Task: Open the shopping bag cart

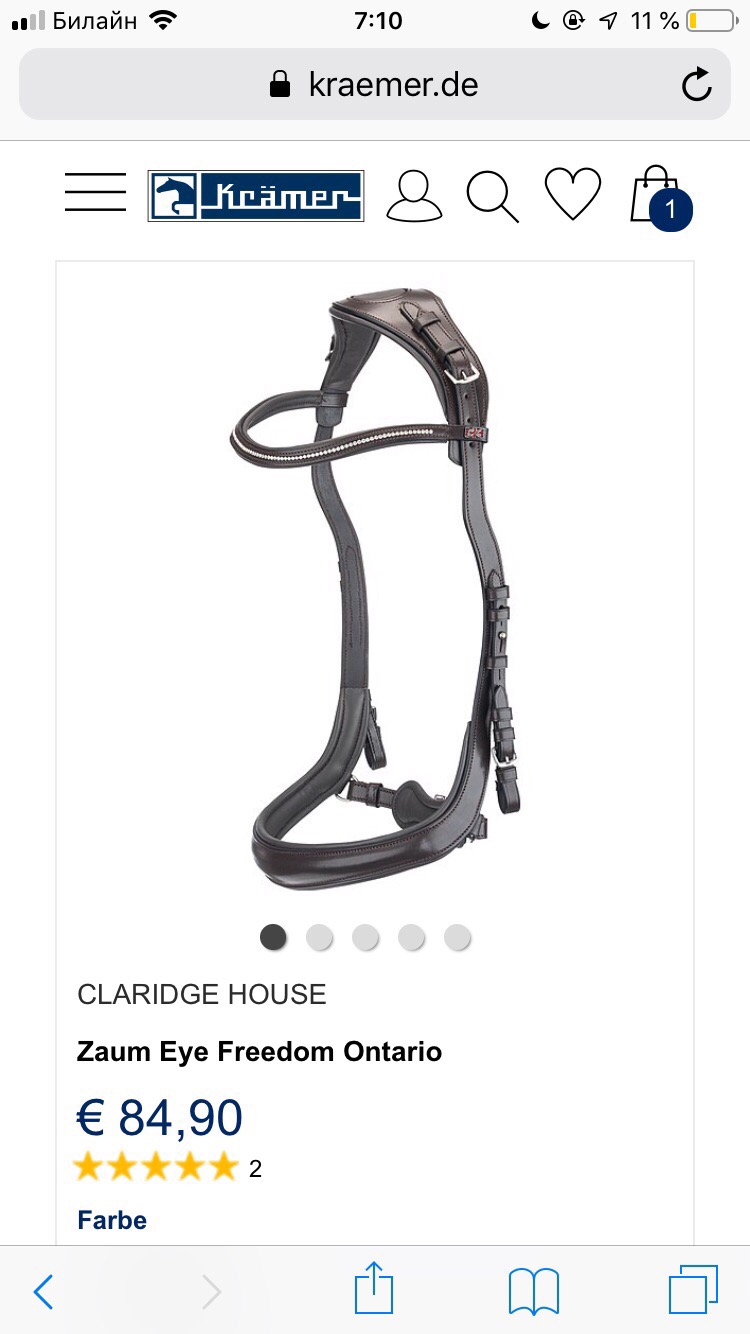Action: [x=661, y=196]
